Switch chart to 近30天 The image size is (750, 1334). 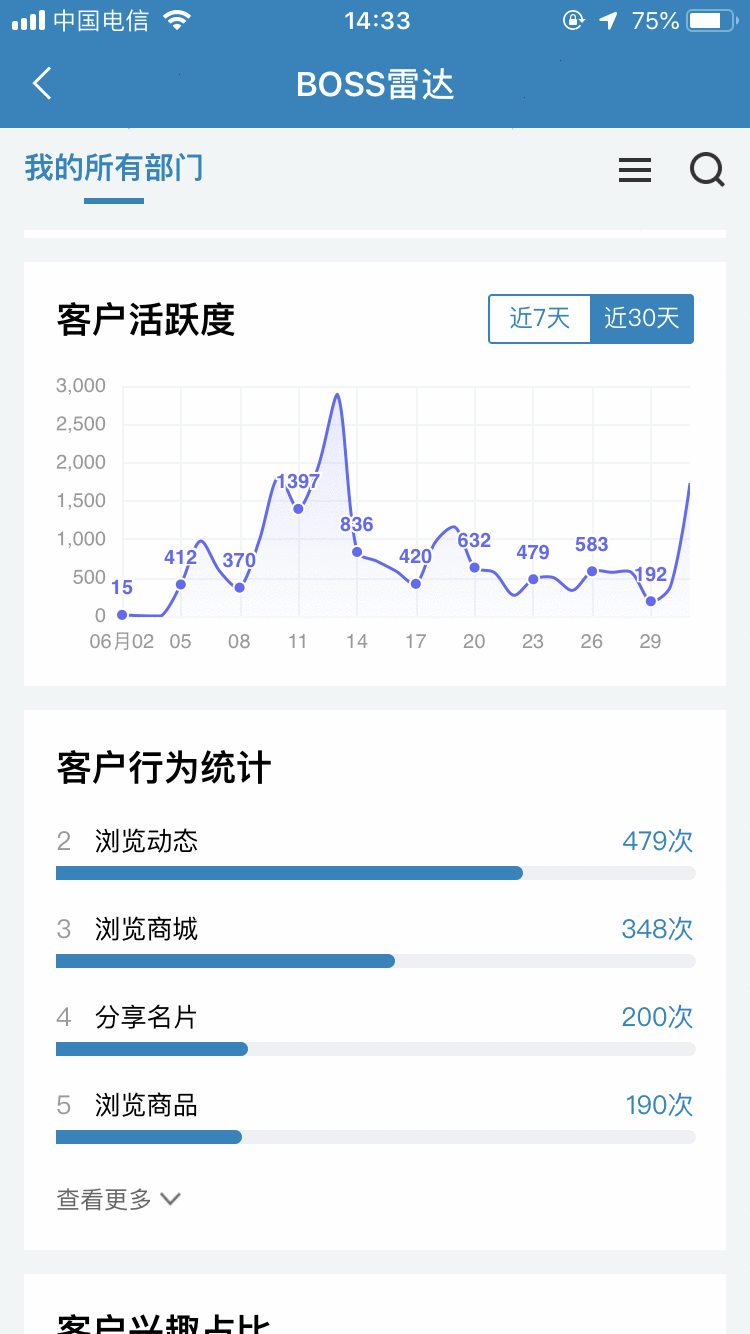pos(642,319)
